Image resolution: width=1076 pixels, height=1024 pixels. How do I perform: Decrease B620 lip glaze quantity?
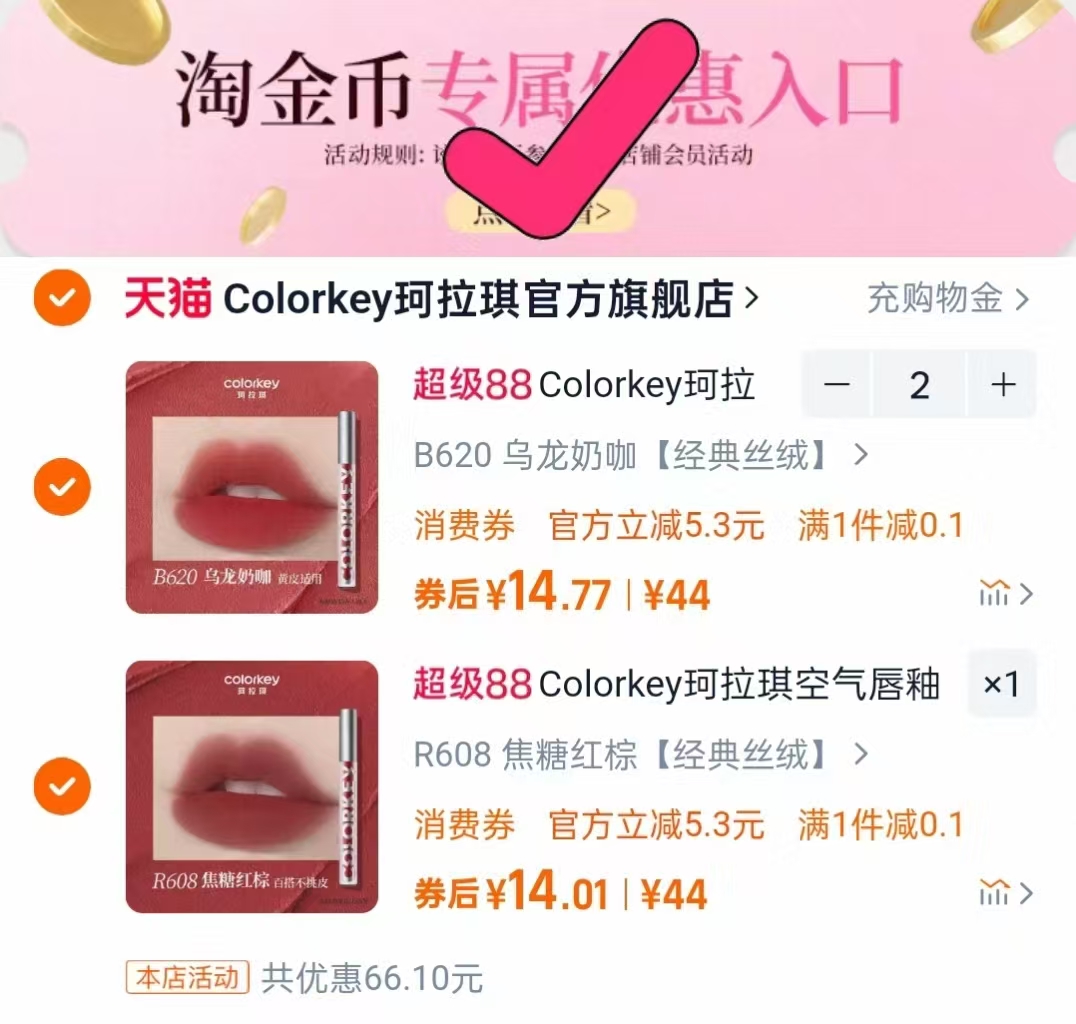pos(838,384)
